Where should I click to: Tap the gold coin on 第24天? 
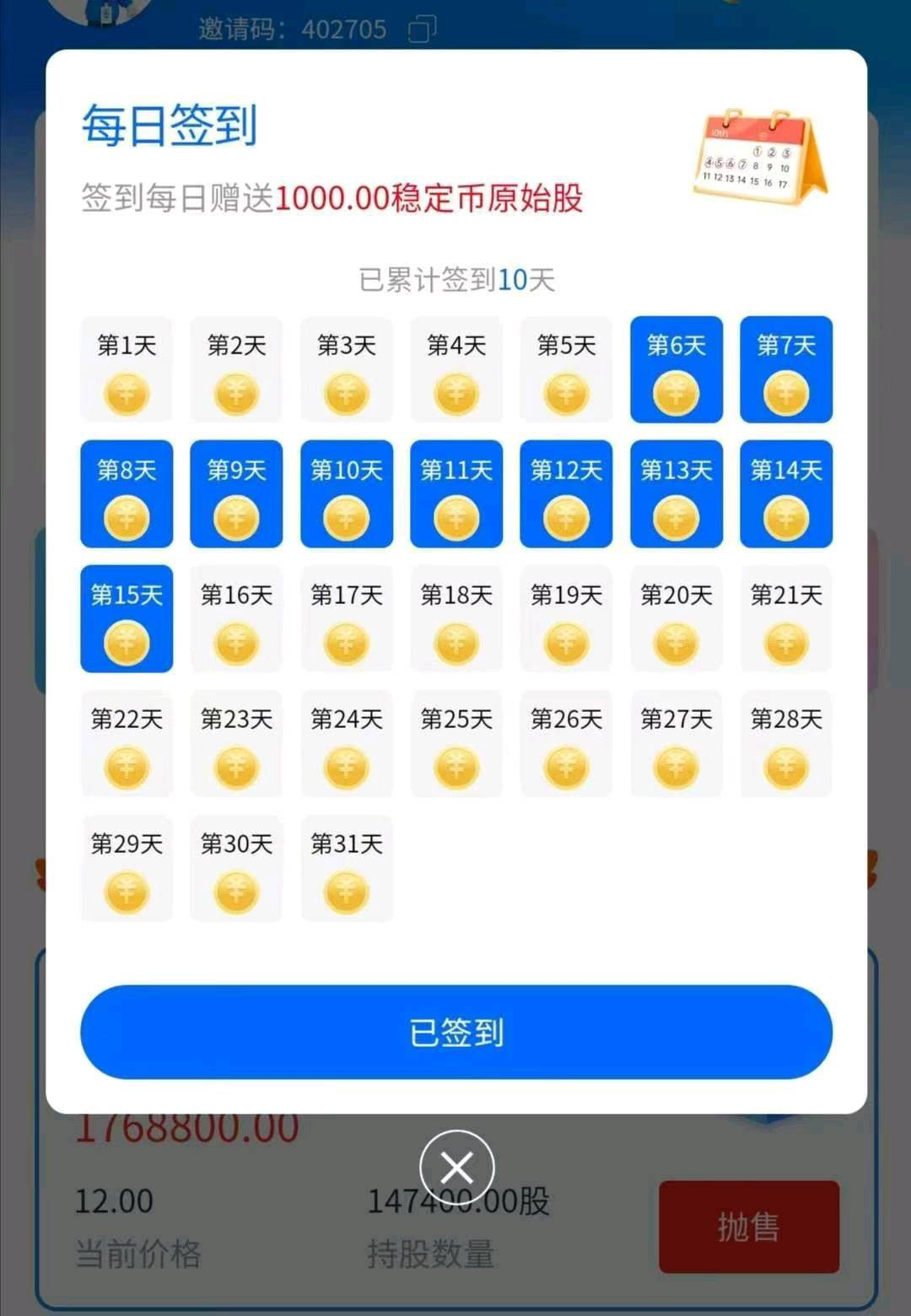346,766
